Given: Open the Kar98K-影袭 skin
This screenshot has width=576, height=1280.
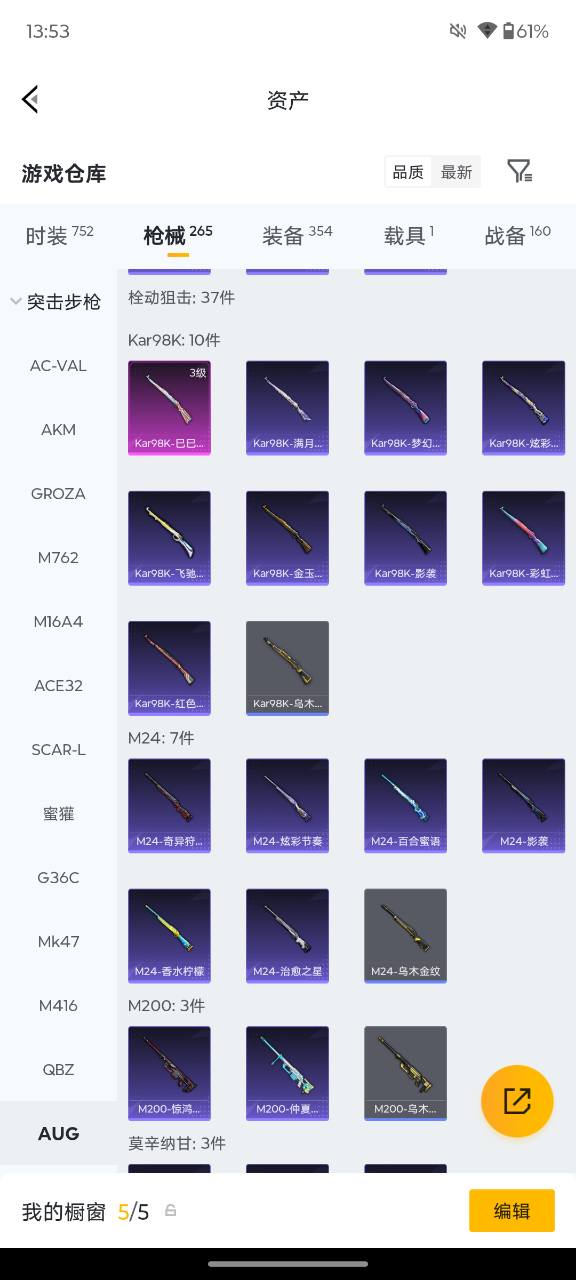Looking at the screenshot, I should coord(405,538).
